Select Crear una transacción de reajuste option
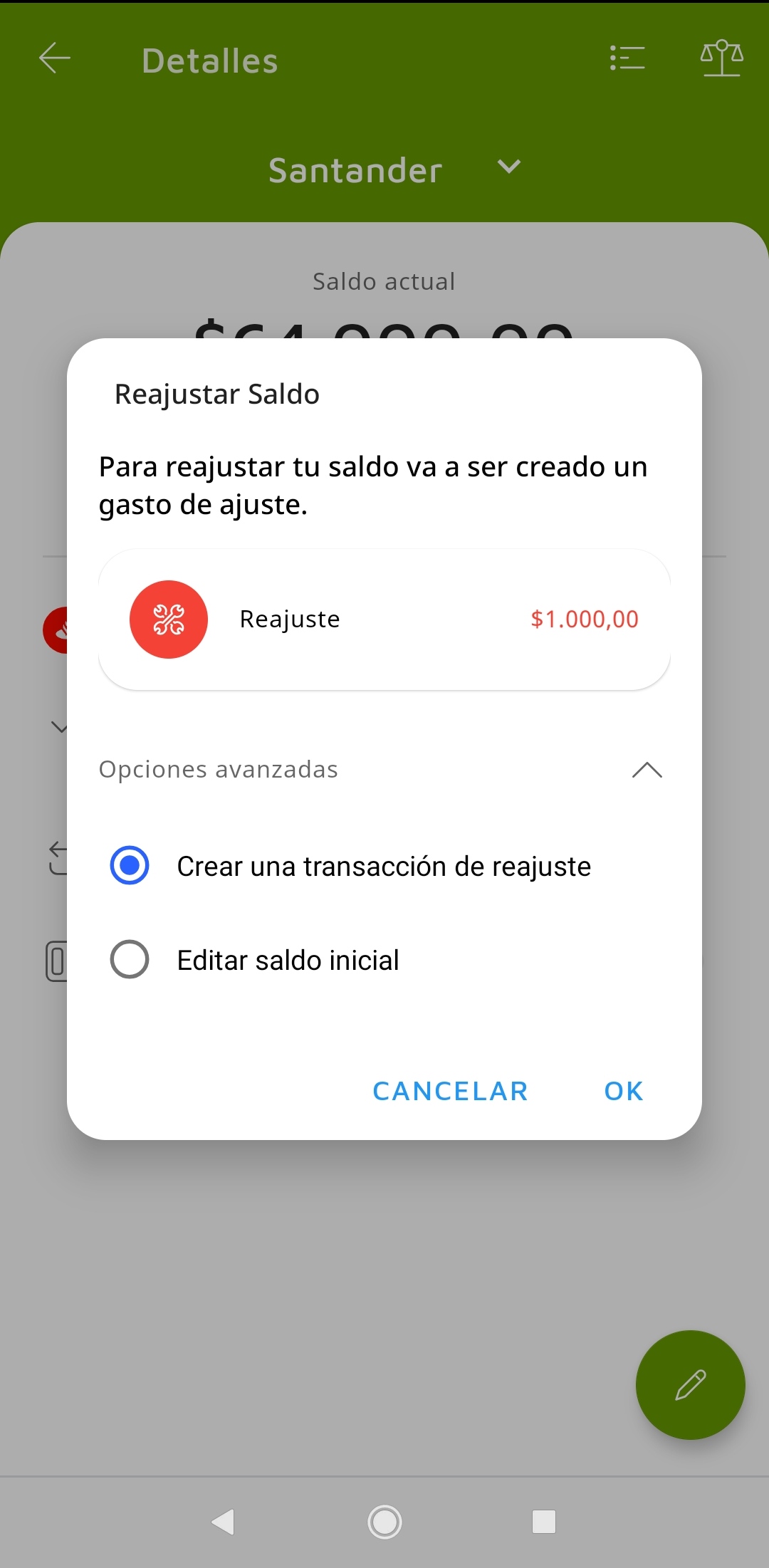Image resolution: width=769 pixels, height=1568 pixels. pos(130,866)
